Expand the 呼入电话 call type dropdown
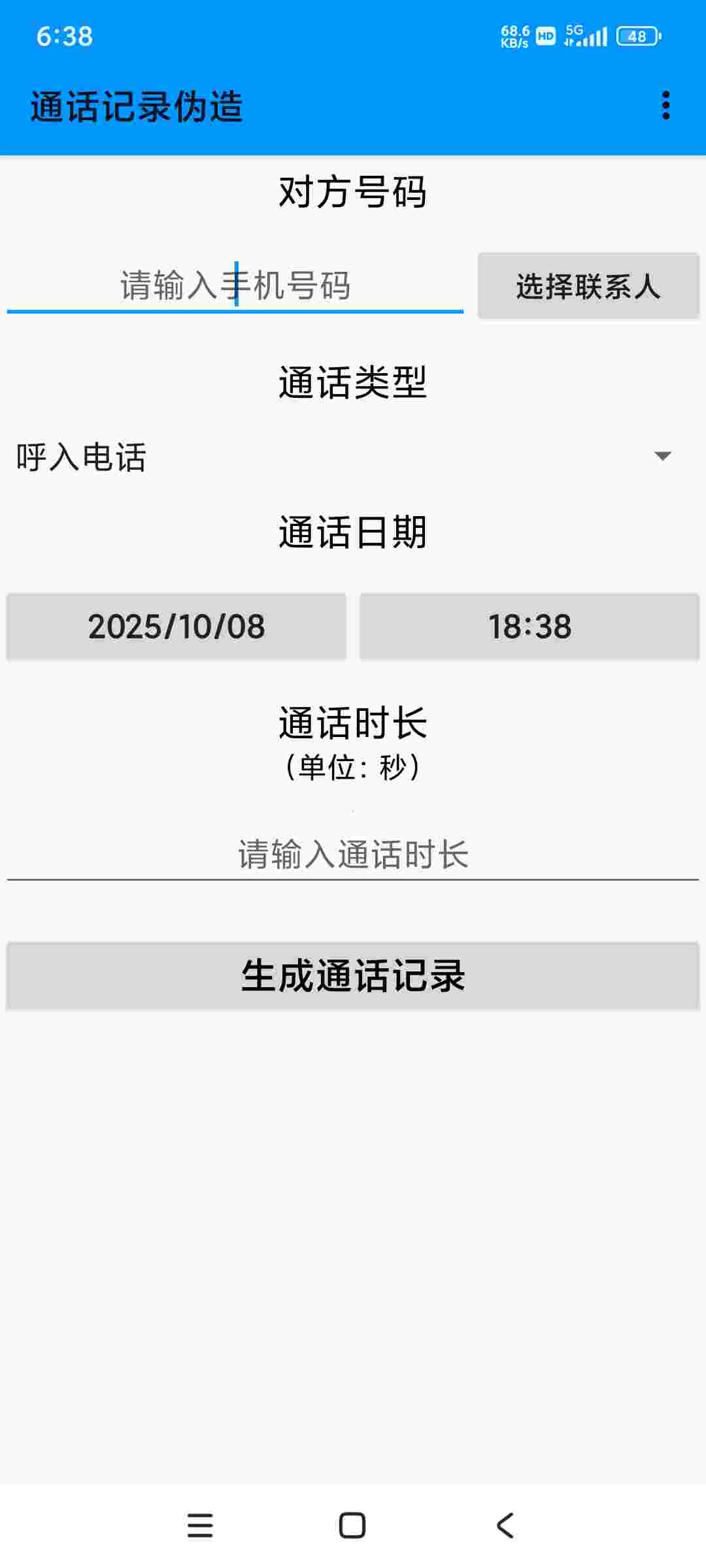Image resolution: width=706 pixels, height=1568 pixels. [353, 457]
